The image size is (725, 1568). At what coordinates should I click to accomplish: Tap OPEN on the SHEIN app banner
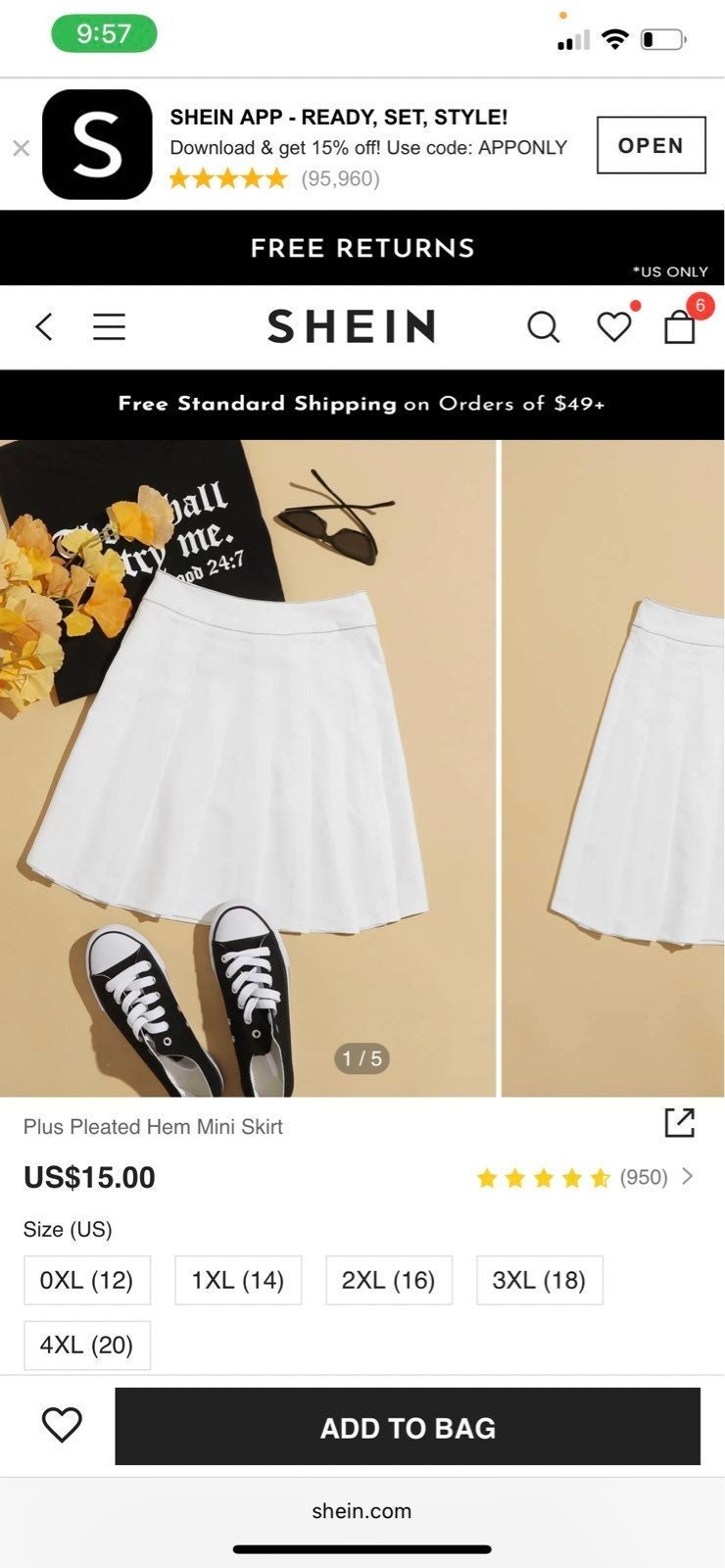[x=651, y=145]
